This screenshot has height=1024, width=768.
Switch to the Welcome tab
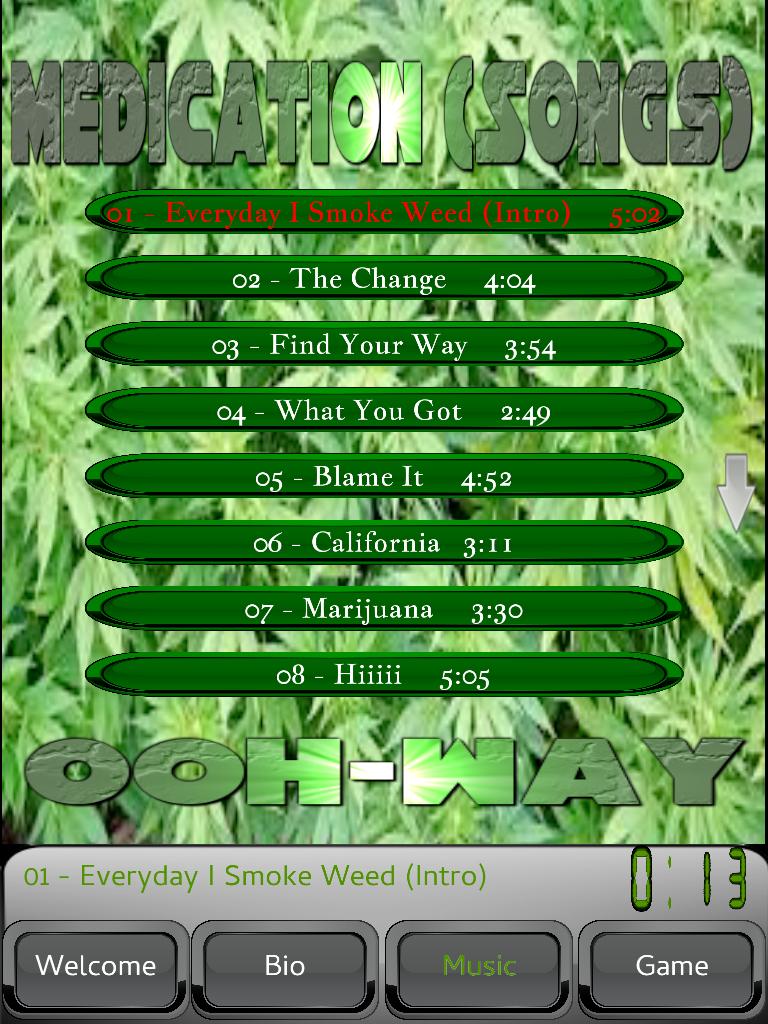tap(96, 966)
